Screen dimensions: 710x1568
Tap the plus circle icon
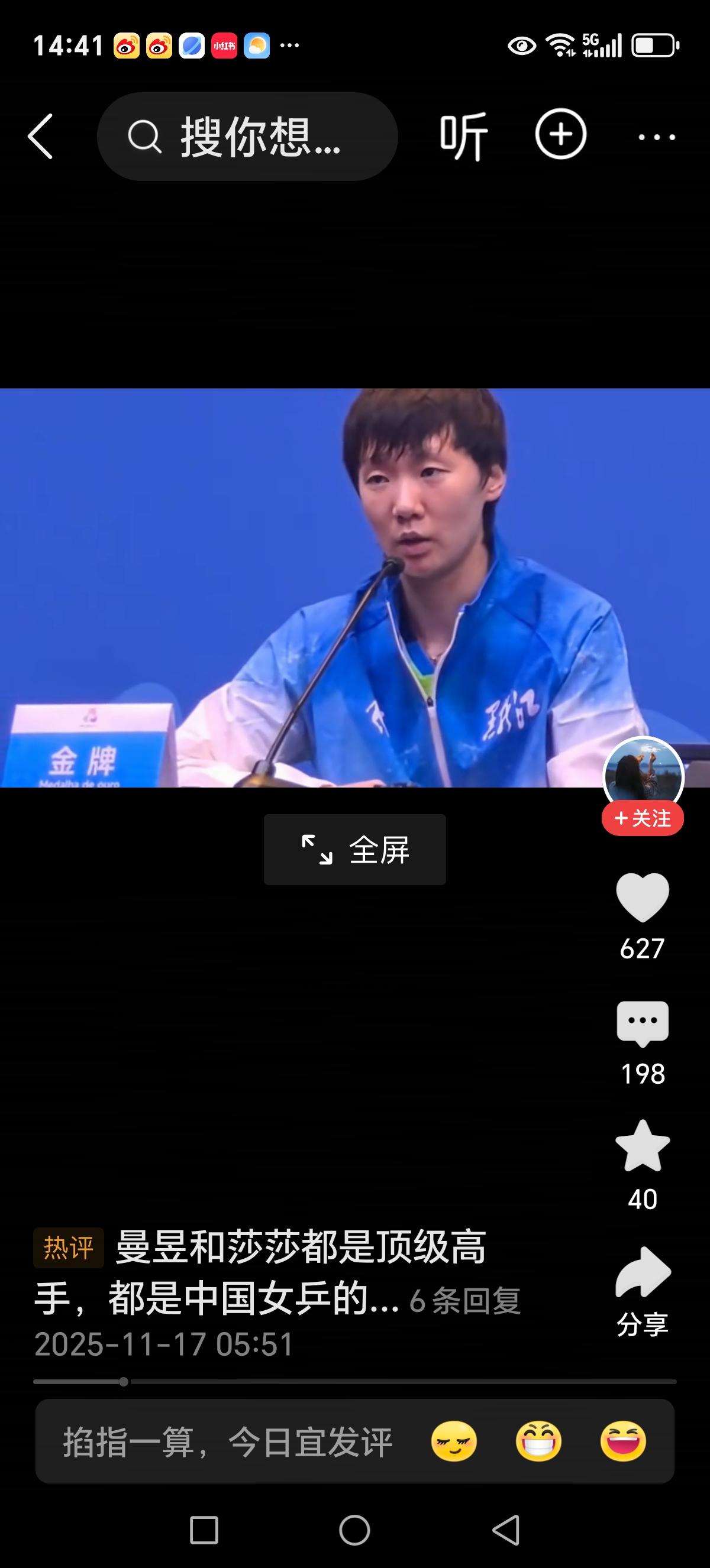pyautogui.click(x=560, y=135)
